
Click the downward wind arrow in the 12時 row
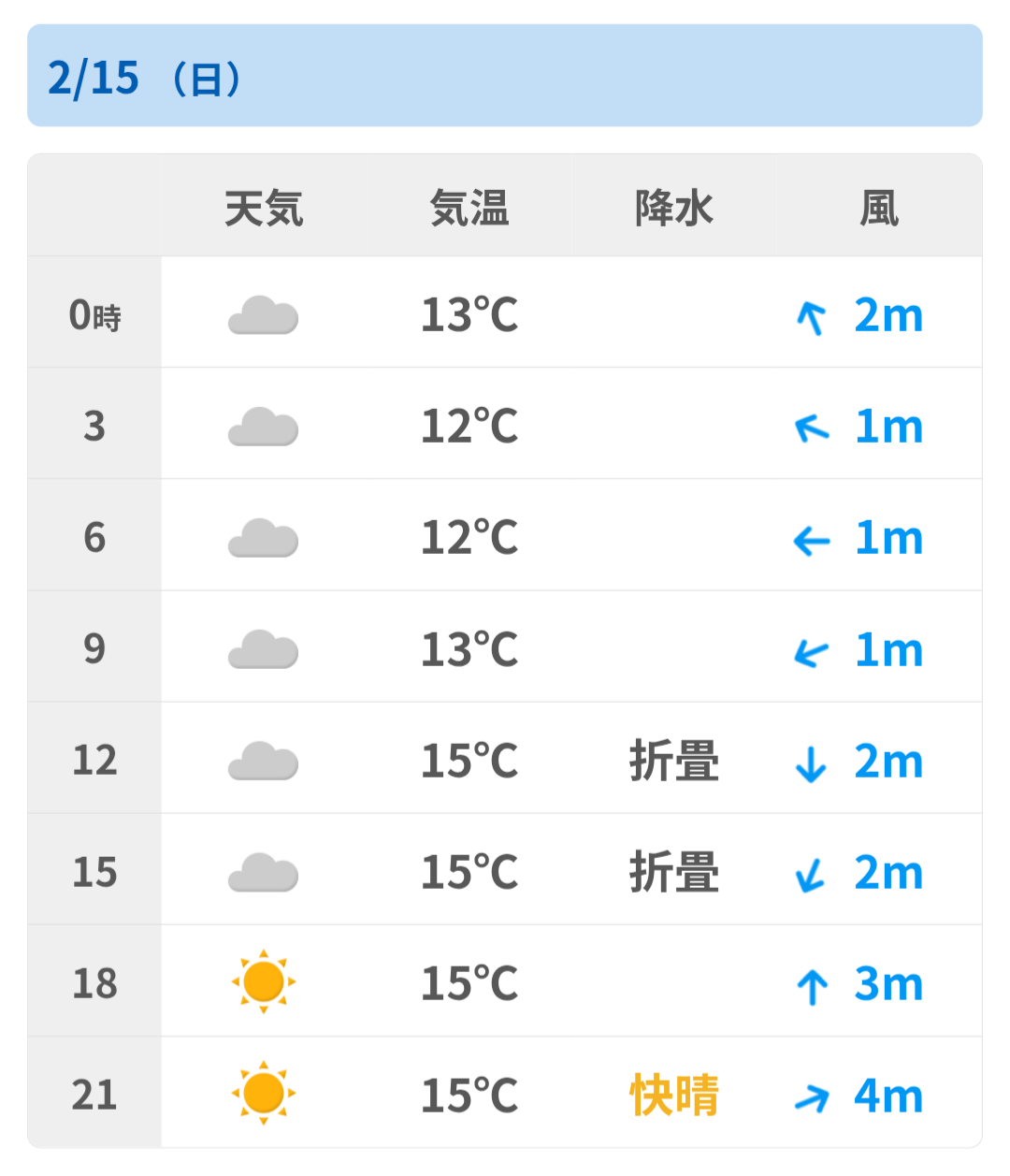click(x=813, y=762)
